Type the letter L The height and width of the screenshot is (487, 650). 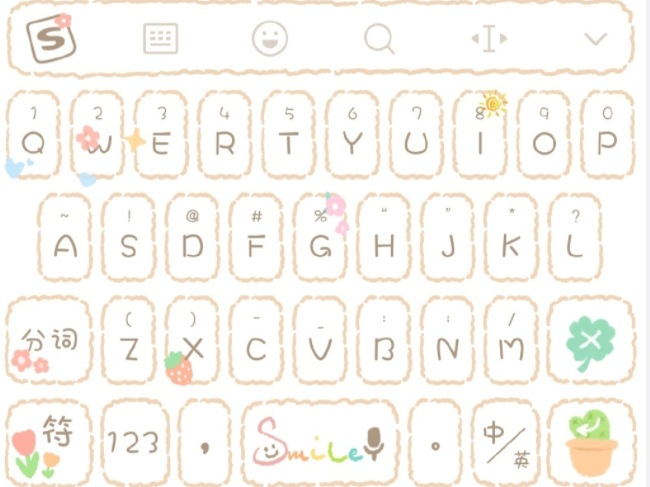pos(574,238)
